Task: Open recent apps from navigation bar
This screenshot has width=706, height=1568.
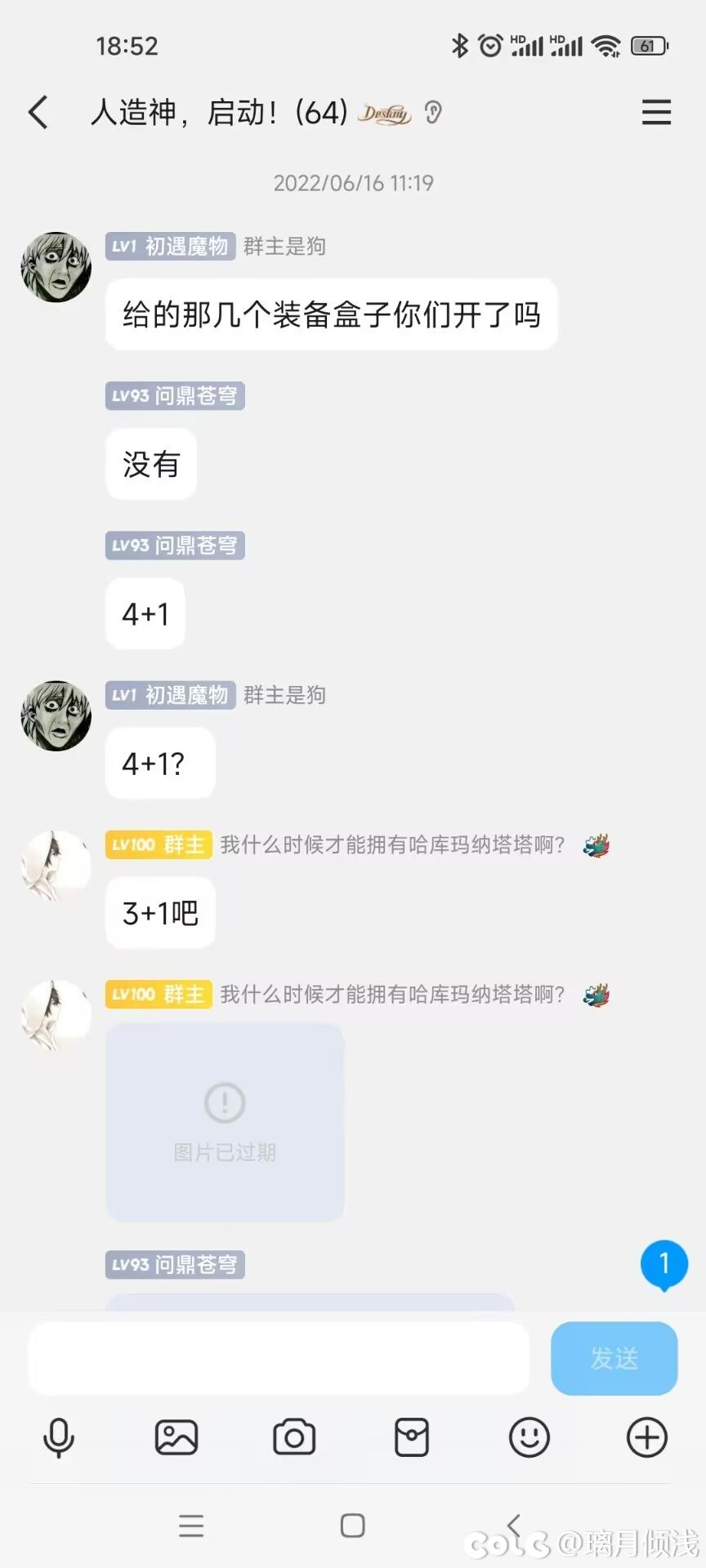Action: click(x=191, y=1526)
